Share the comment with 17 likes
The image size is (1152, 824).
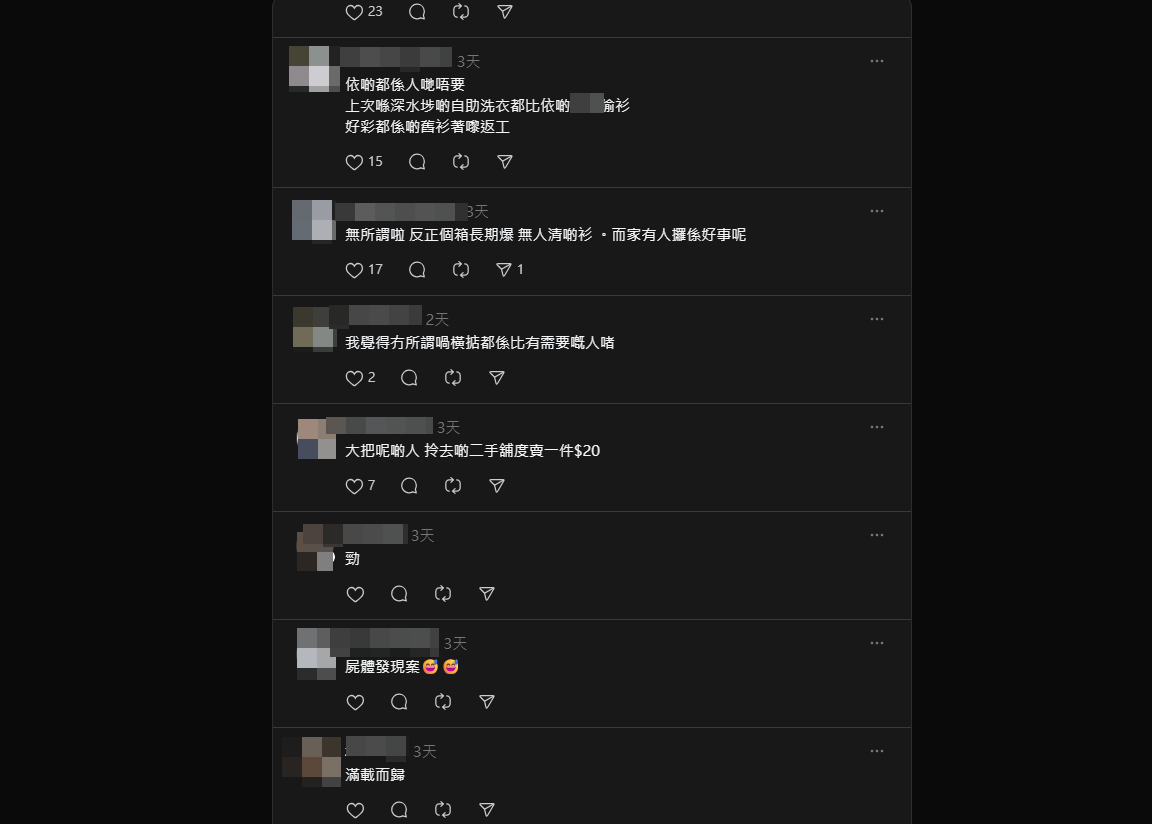[504, 270]
